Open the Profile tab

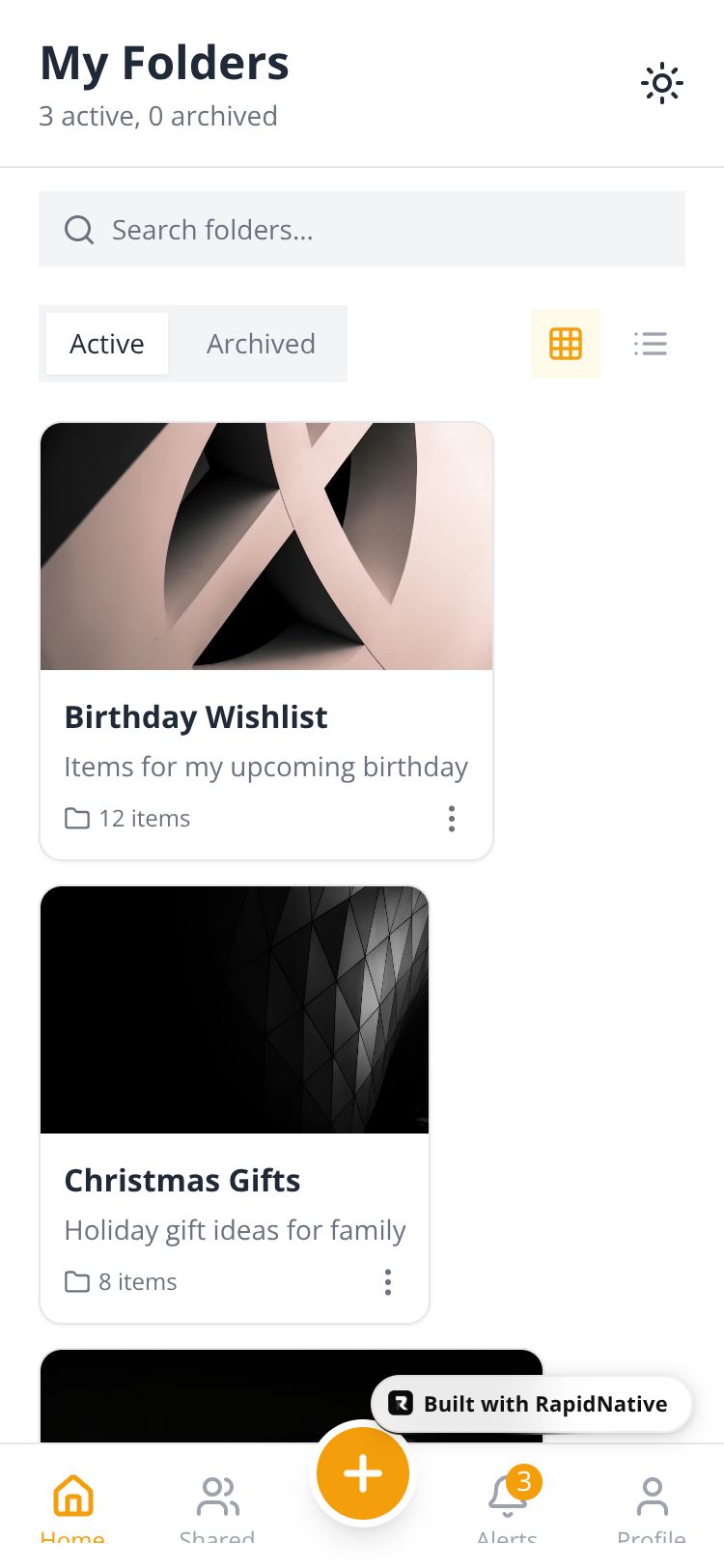pyautogui.click(x=653, y=1504)
